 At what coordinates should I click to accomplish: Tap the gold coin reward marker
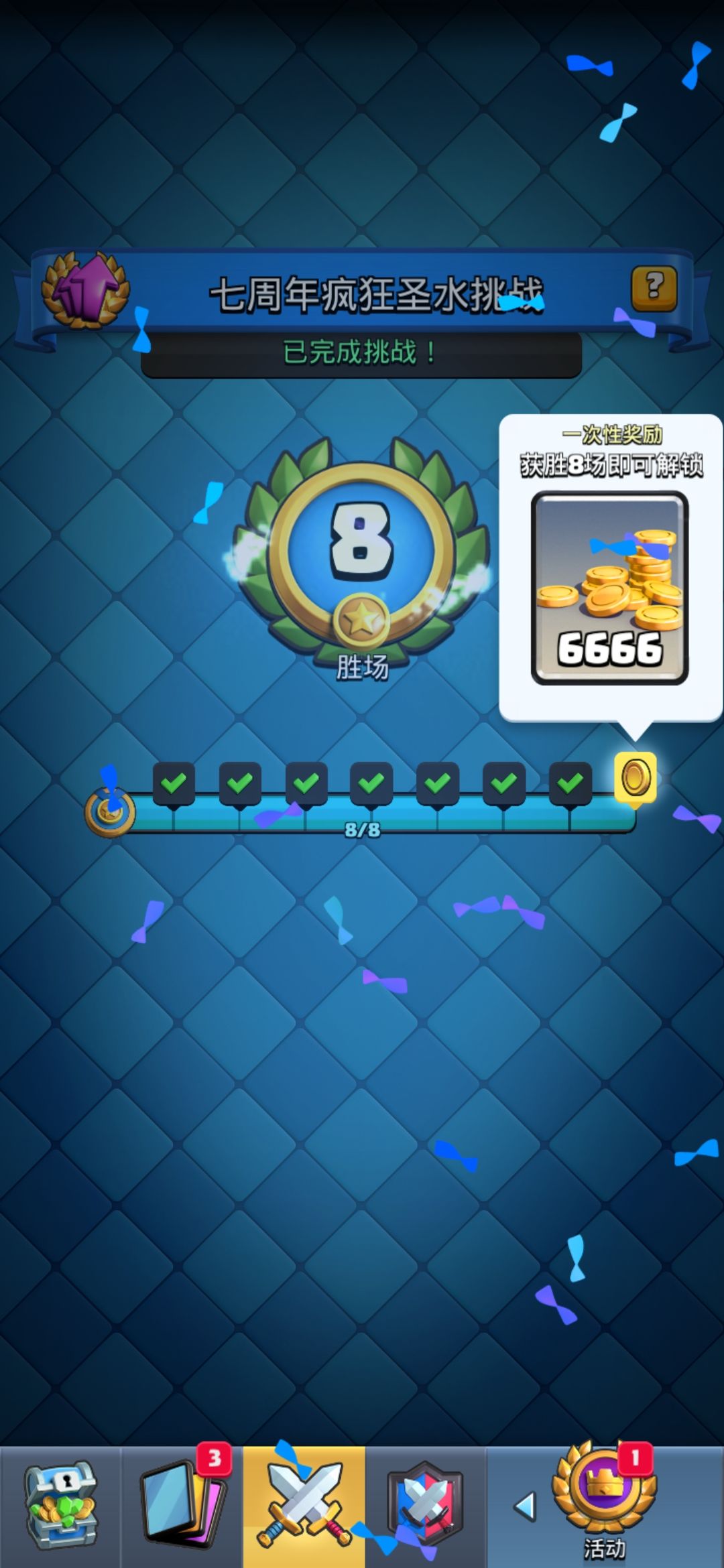tap(635, 778)
